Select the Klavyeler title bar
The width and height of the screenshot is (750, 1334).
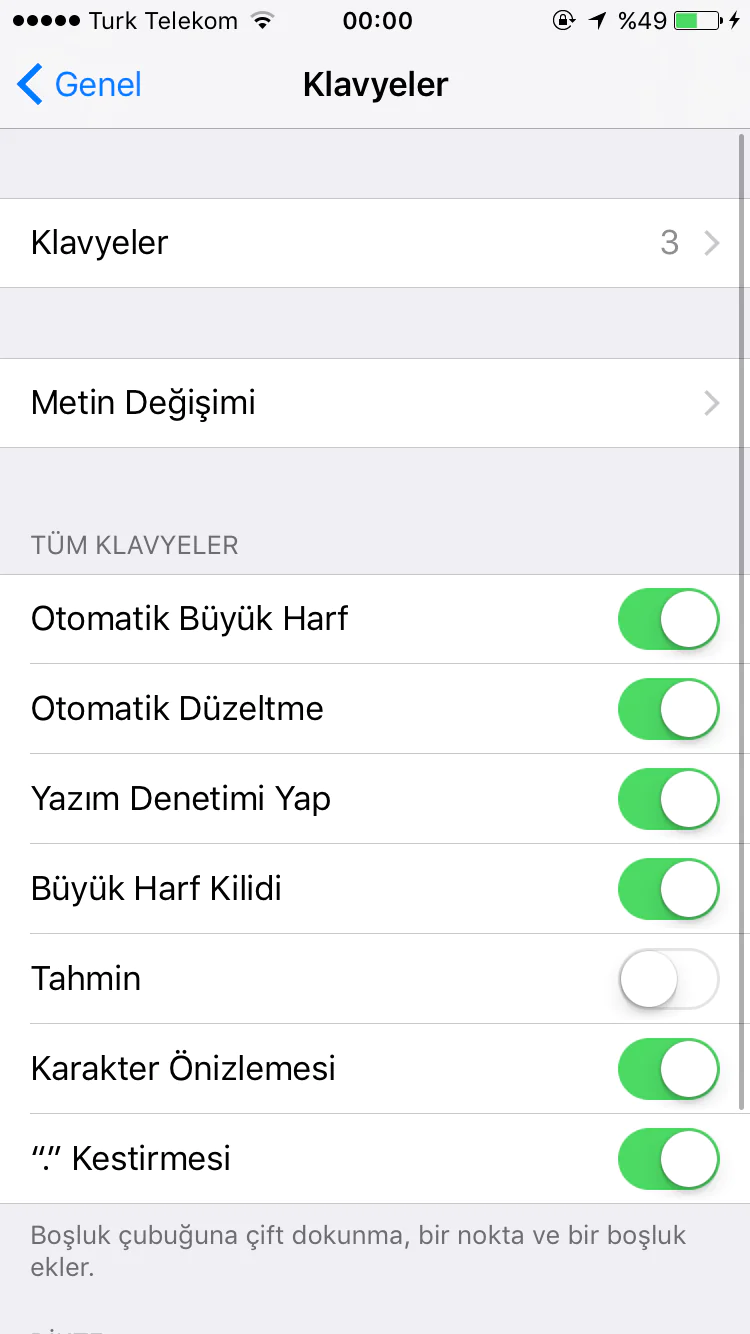[x=375, y=85]
